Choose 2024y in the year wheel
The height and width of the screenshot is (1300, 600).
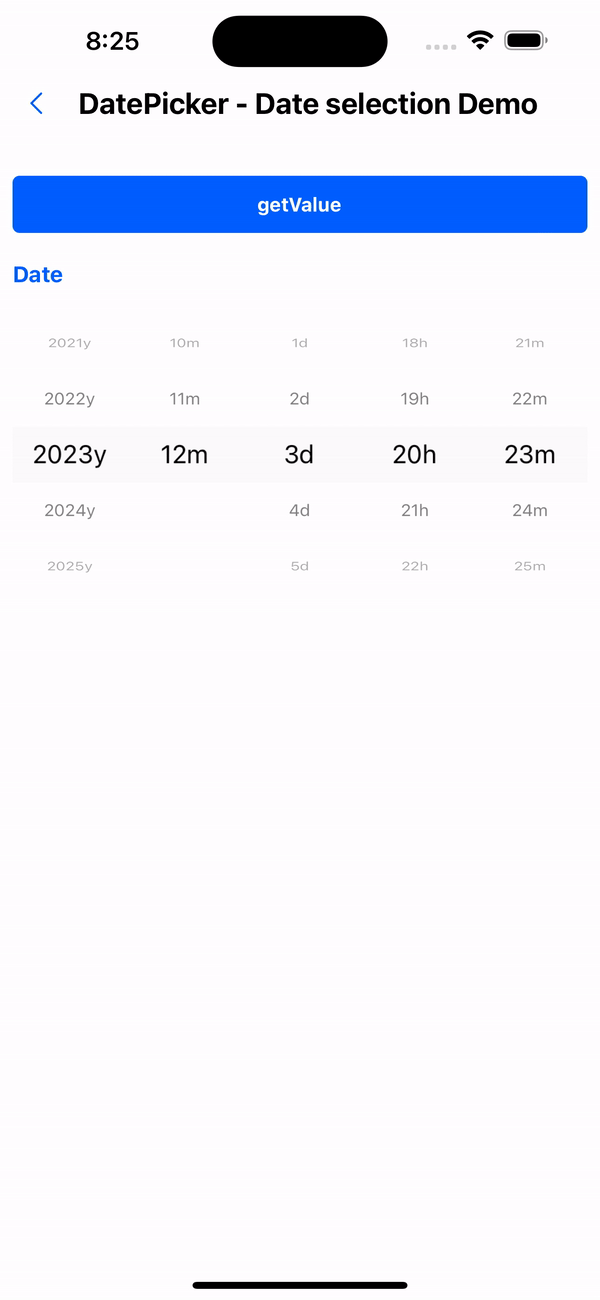click(70, 511)
